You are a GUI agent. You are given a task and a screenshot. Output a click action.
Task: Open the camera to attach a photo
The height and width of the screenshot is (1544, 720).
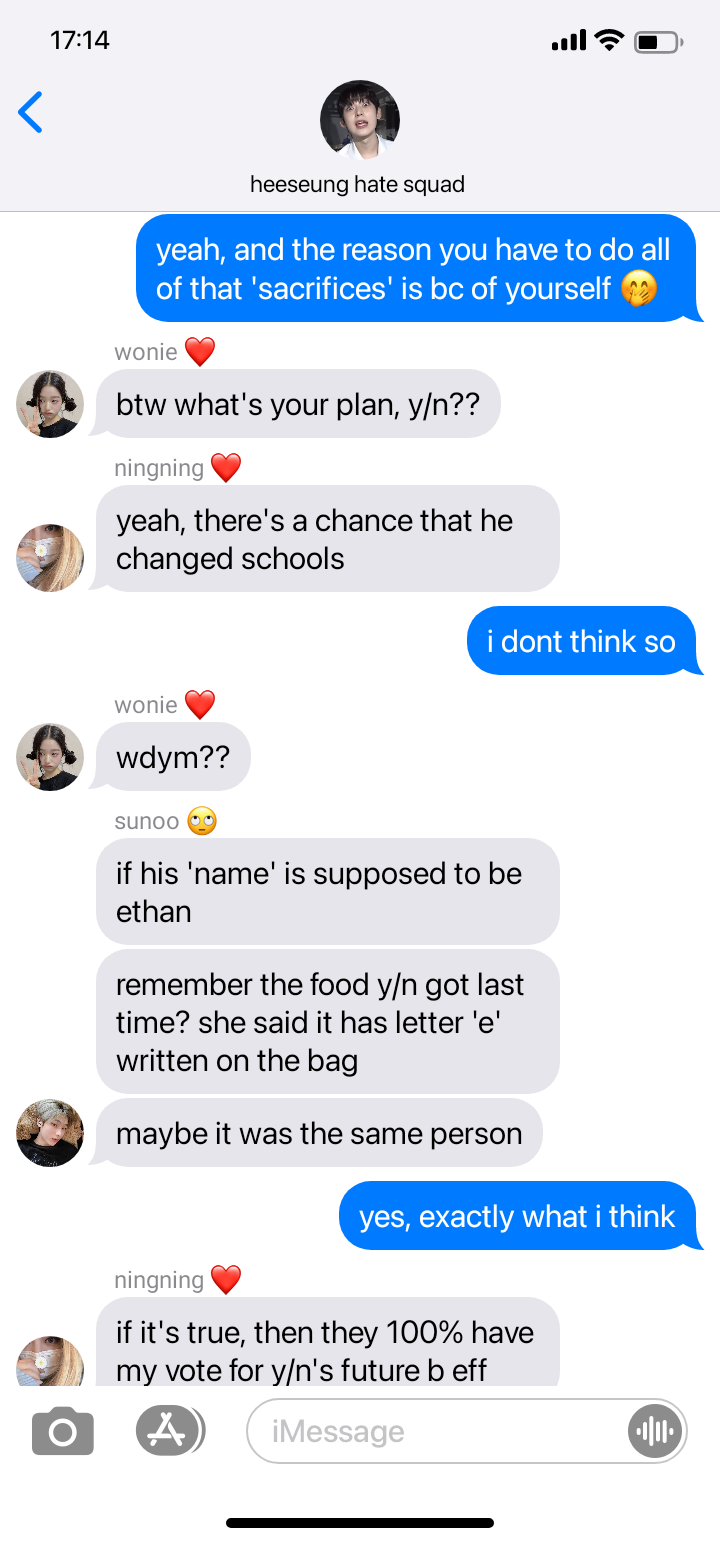click(x=63, y=1432)
